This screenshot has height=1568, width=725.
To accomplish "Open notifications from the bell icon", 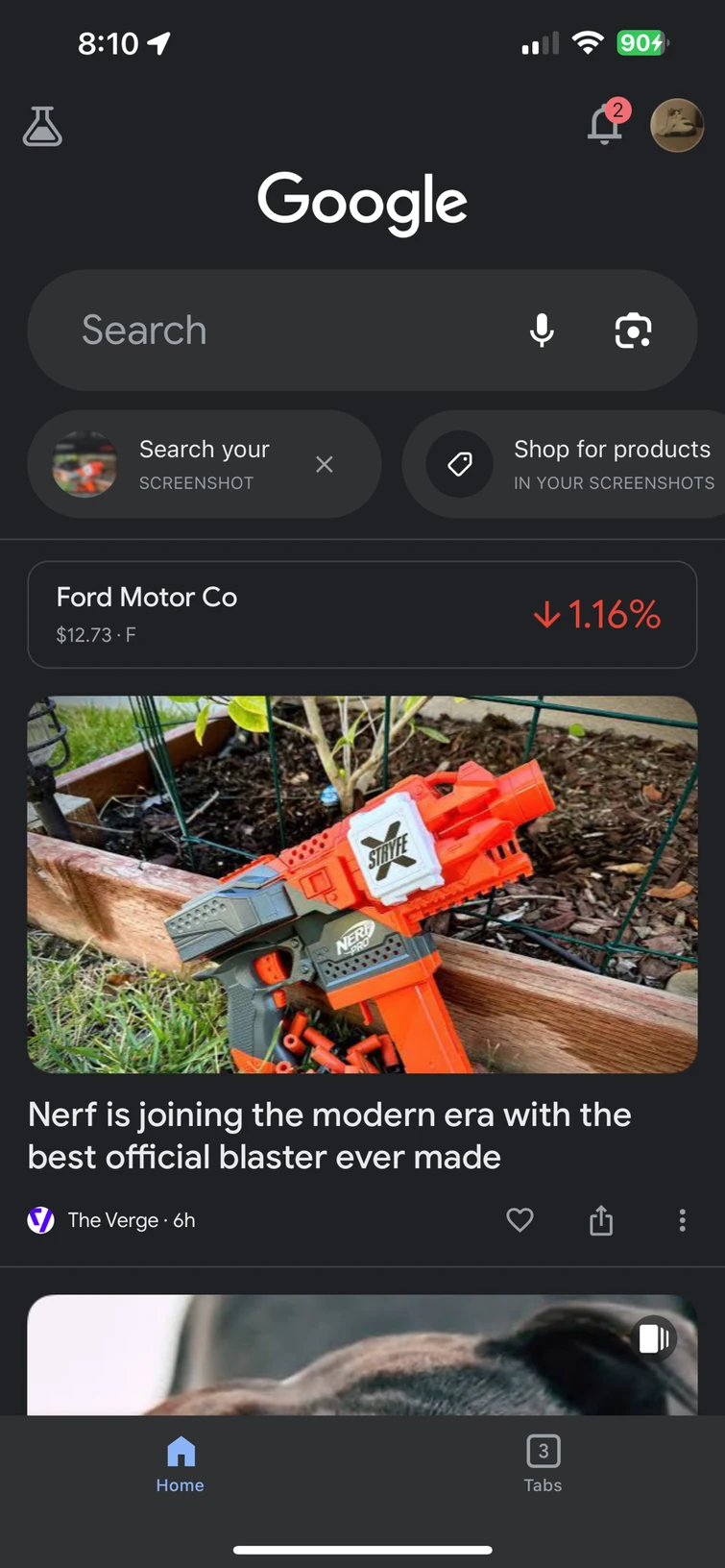I will tap(604, 126).
